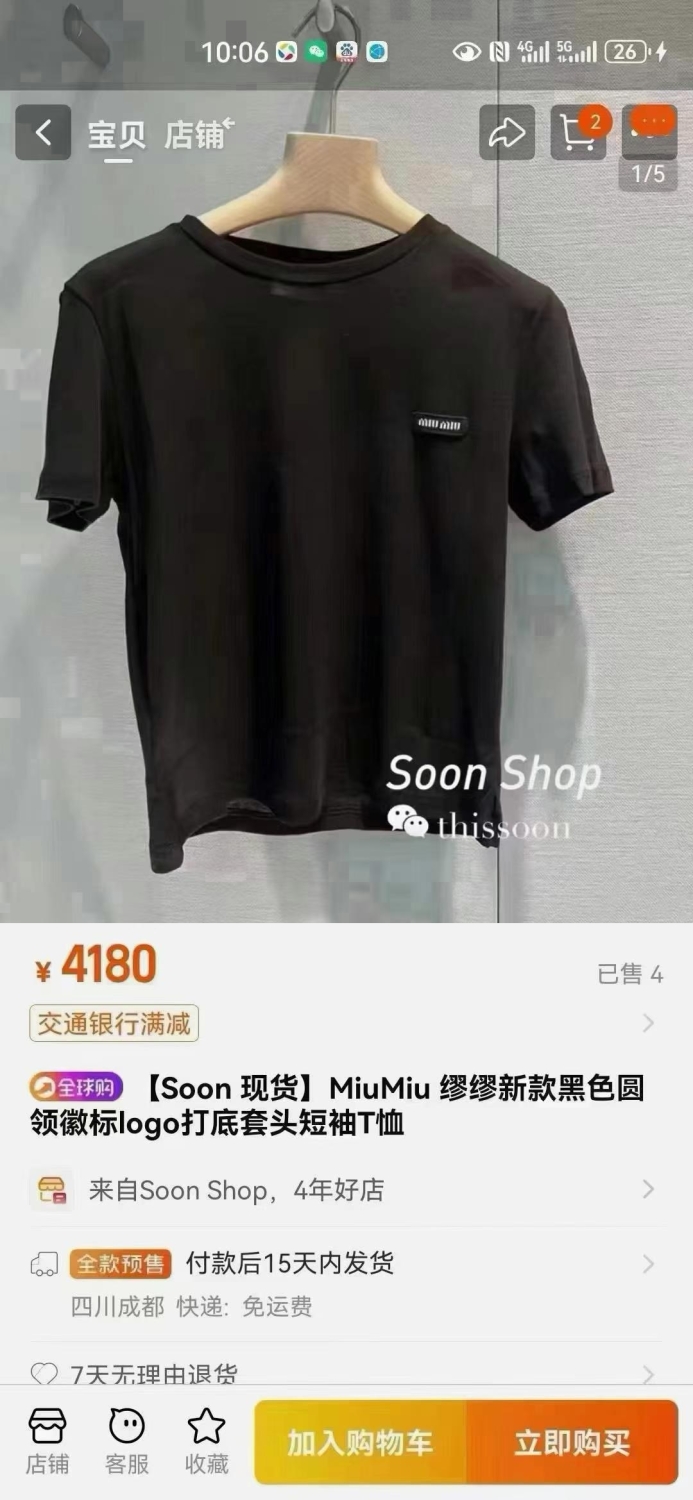Open the 7天无理由退货 policy row

tap(346, 1375)
